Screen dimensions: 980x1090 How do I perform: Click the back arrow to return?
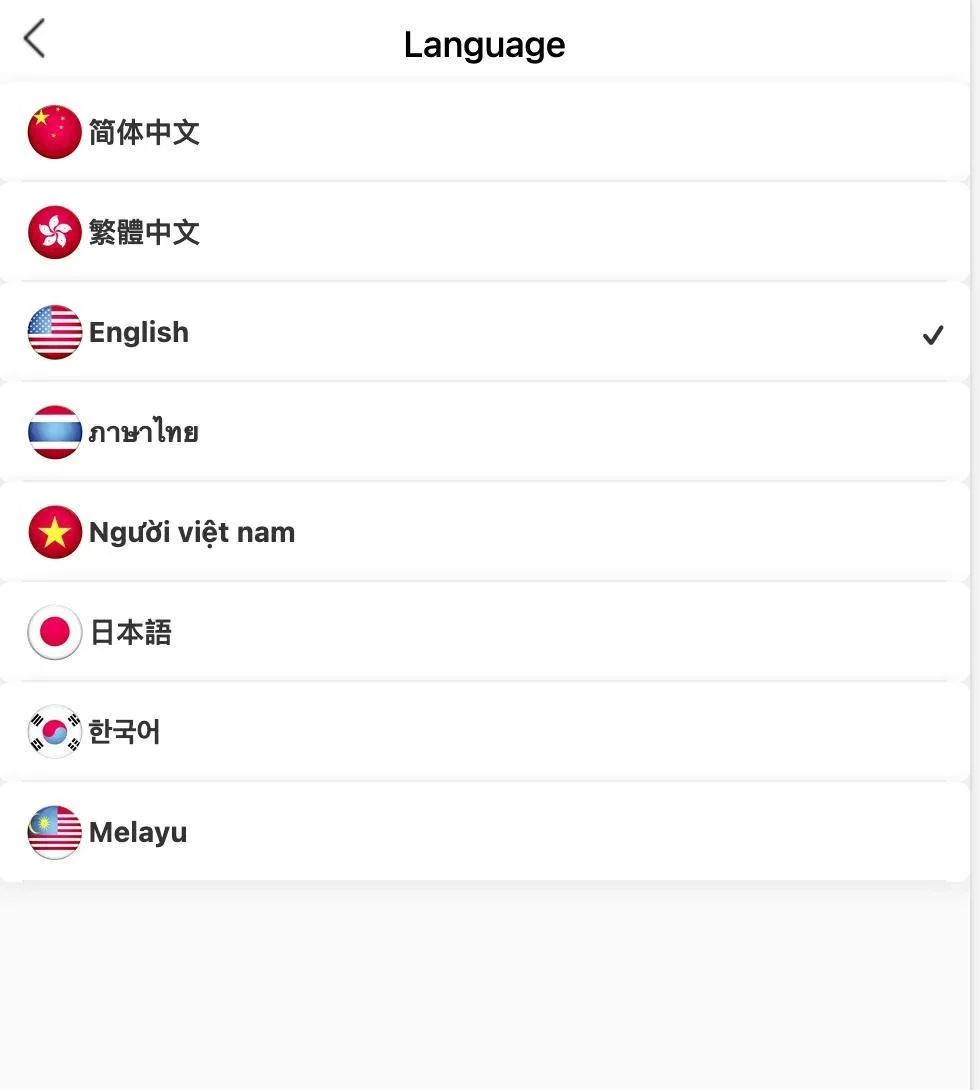(35, 38)
